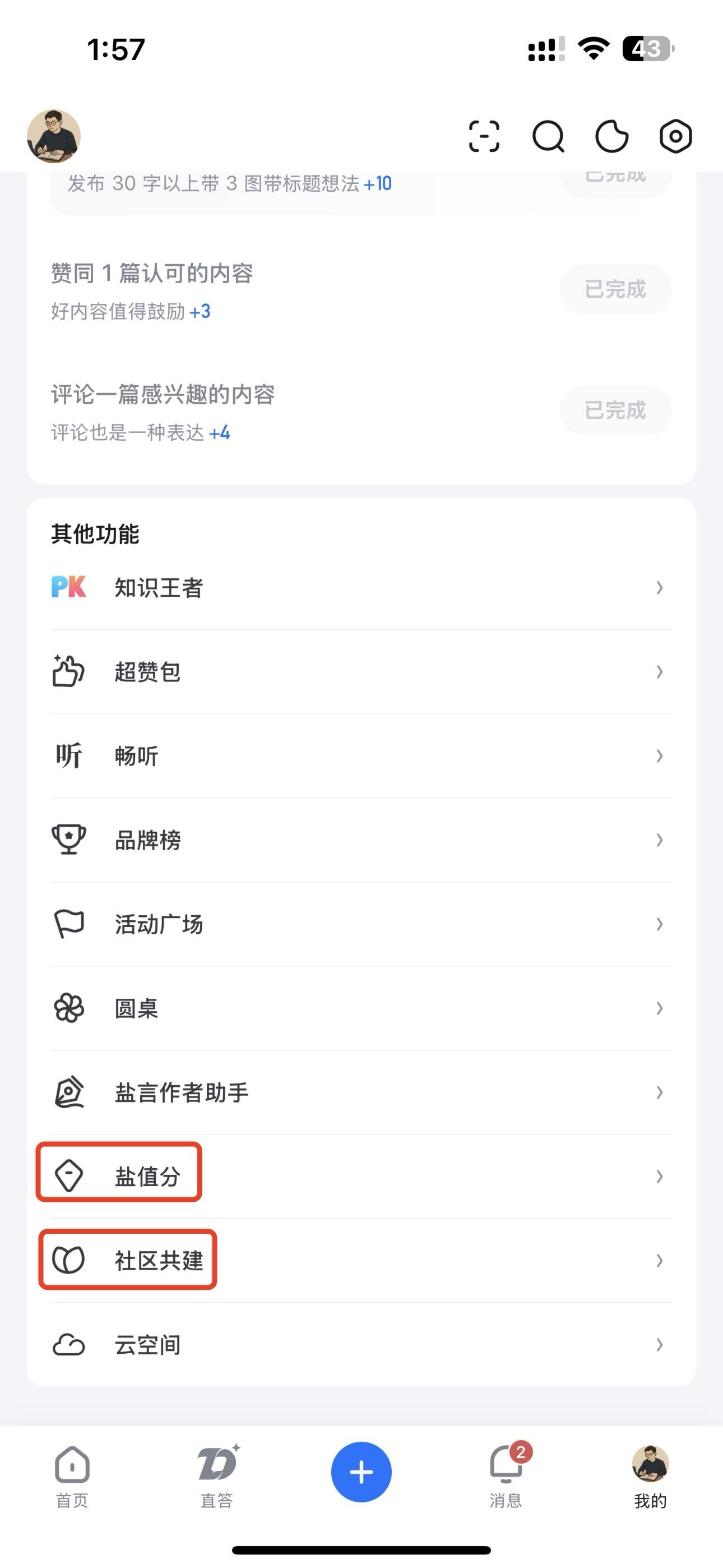This screenshot has width=723, height=1568.
Task: Open 云空间 cloud storage
Action: [361, 1344]
